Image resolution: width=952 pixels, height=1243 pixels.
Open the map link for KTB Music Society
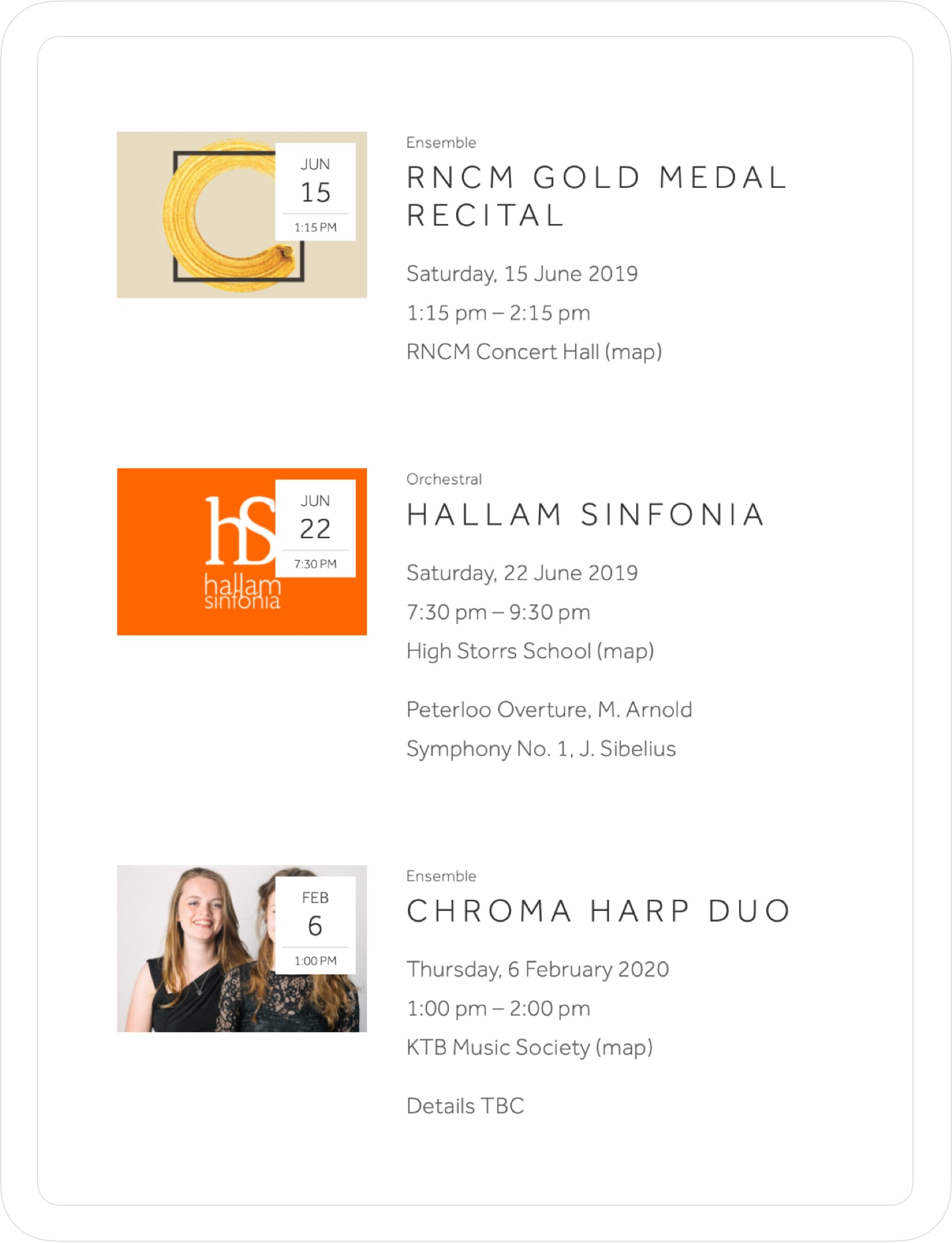coord(624,1047)
